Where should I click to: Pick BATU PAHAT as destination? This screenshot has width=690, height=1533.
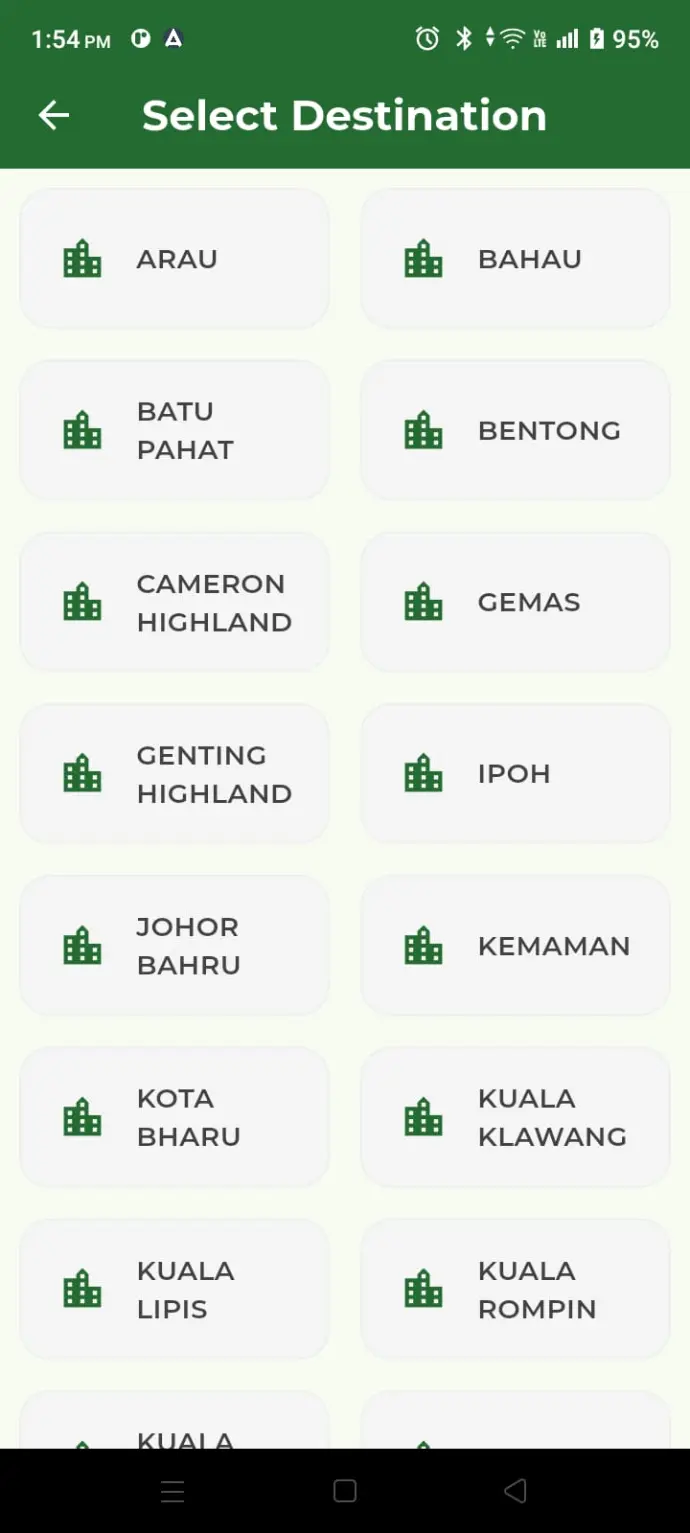pyautogui.click(x=174, y=431)
